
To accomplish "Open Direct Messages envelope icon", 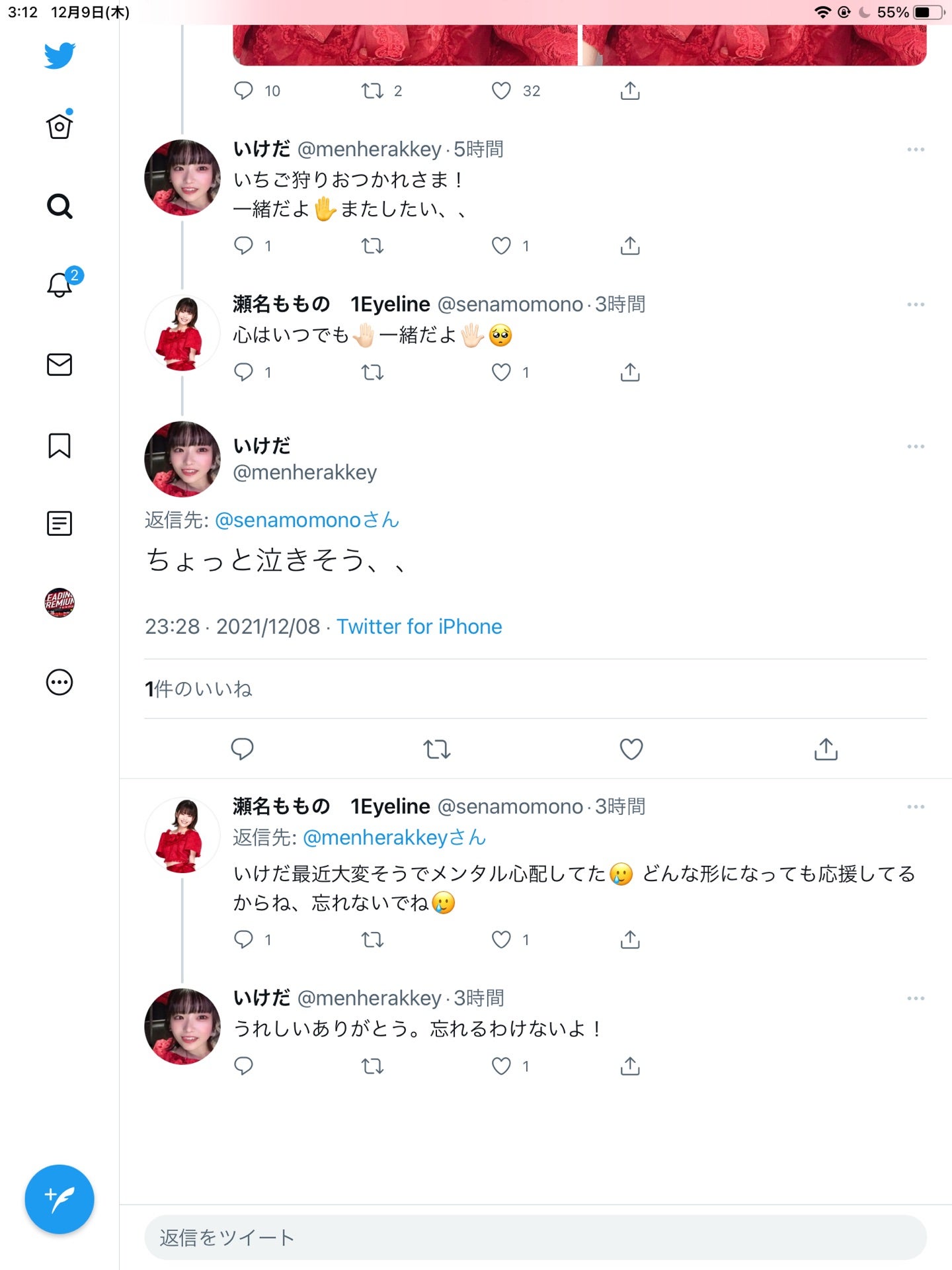I will pos(59,365).
